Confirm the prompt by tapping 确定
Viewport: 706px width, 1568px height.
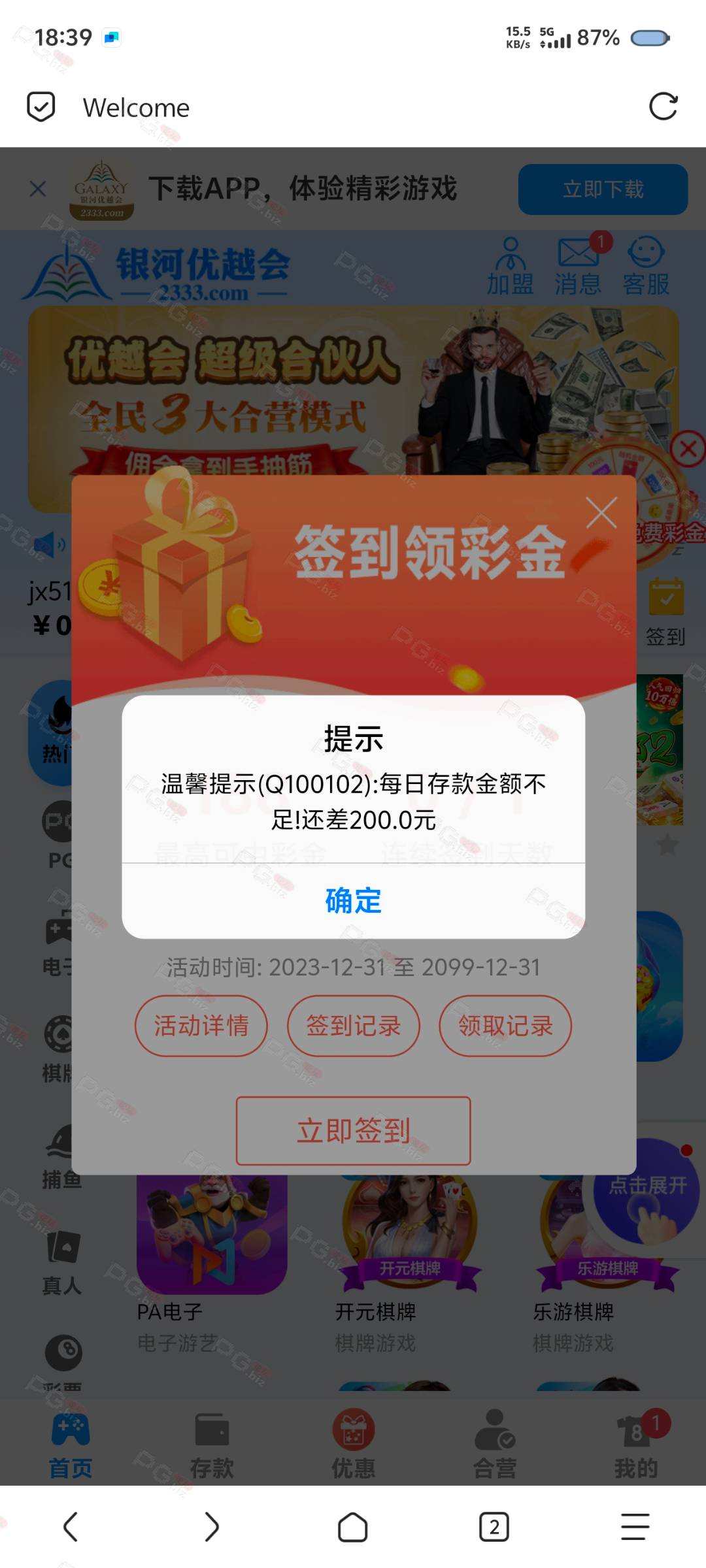pyautogui.click(x=353, y=901)
